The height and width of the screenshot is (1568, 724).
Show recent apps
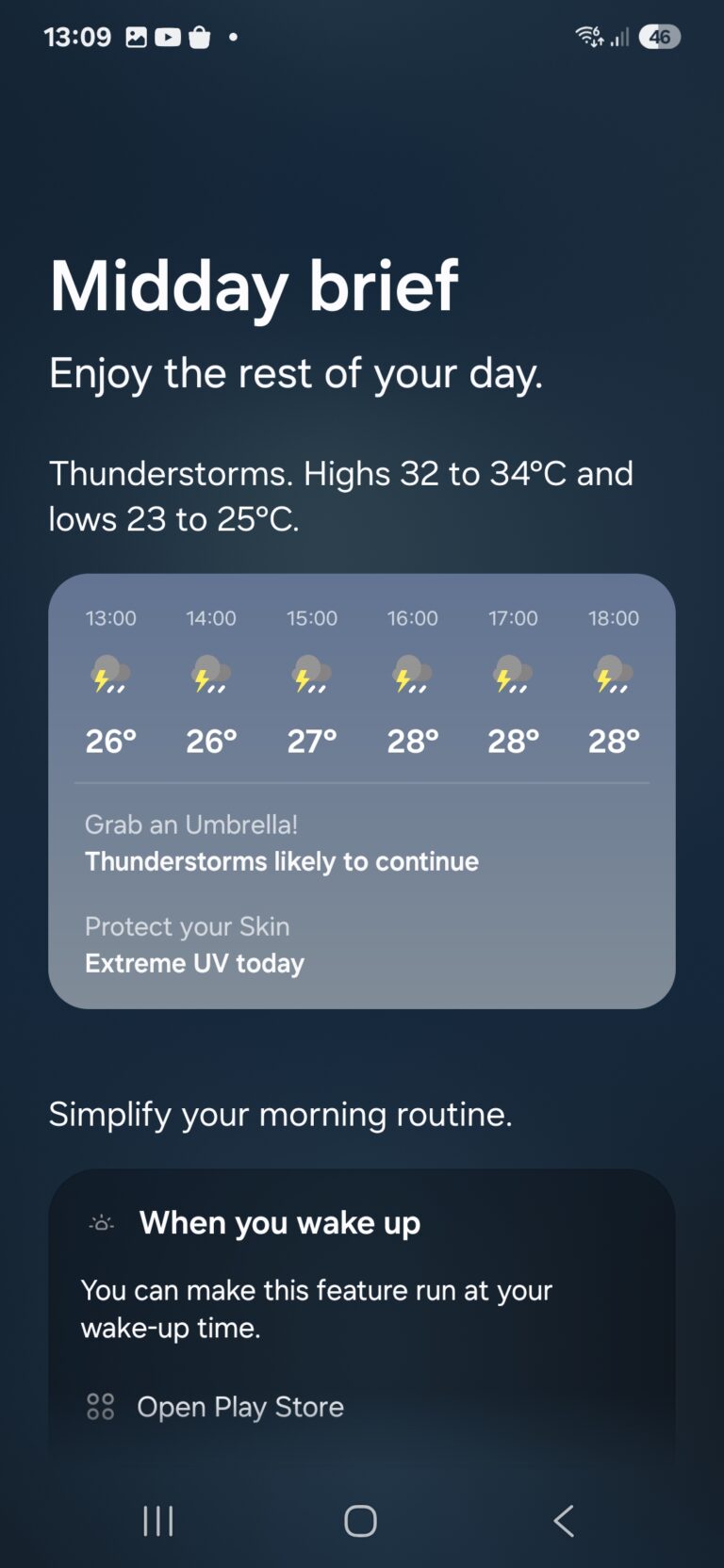pyautogui.click(x=158, y=1520)
